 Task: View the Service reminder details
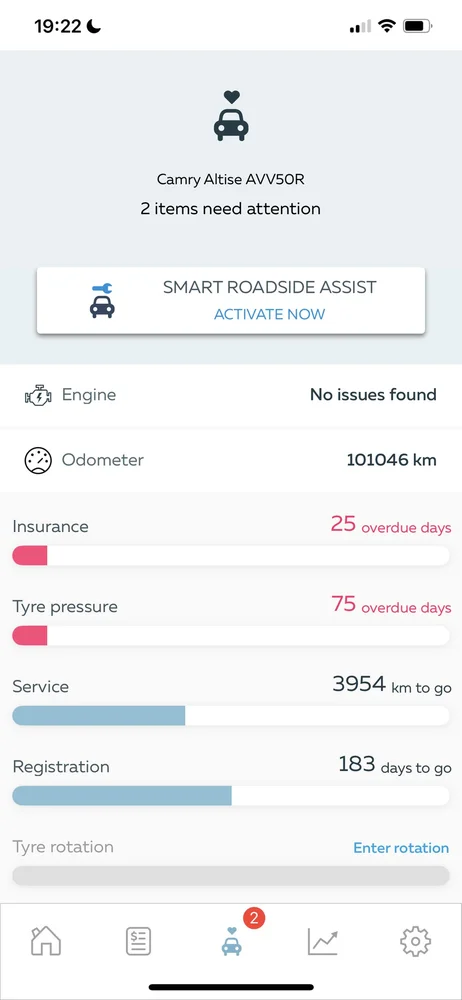coord(231,700)
